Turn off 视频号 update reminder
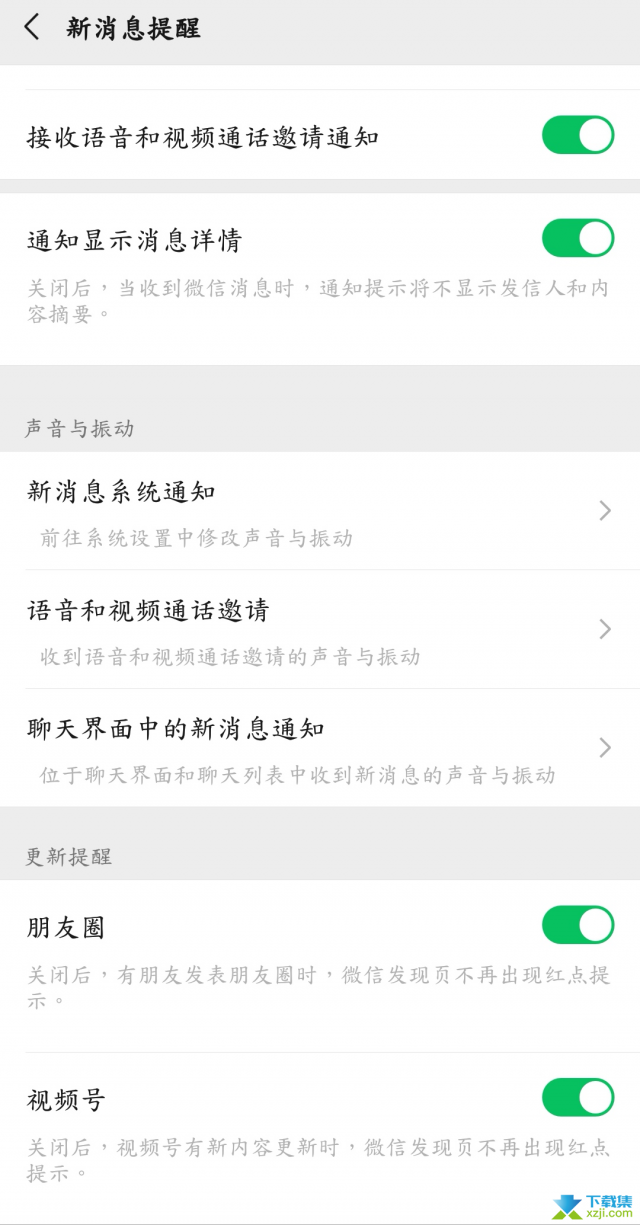640x1225 pixels. pos(577,1097)
